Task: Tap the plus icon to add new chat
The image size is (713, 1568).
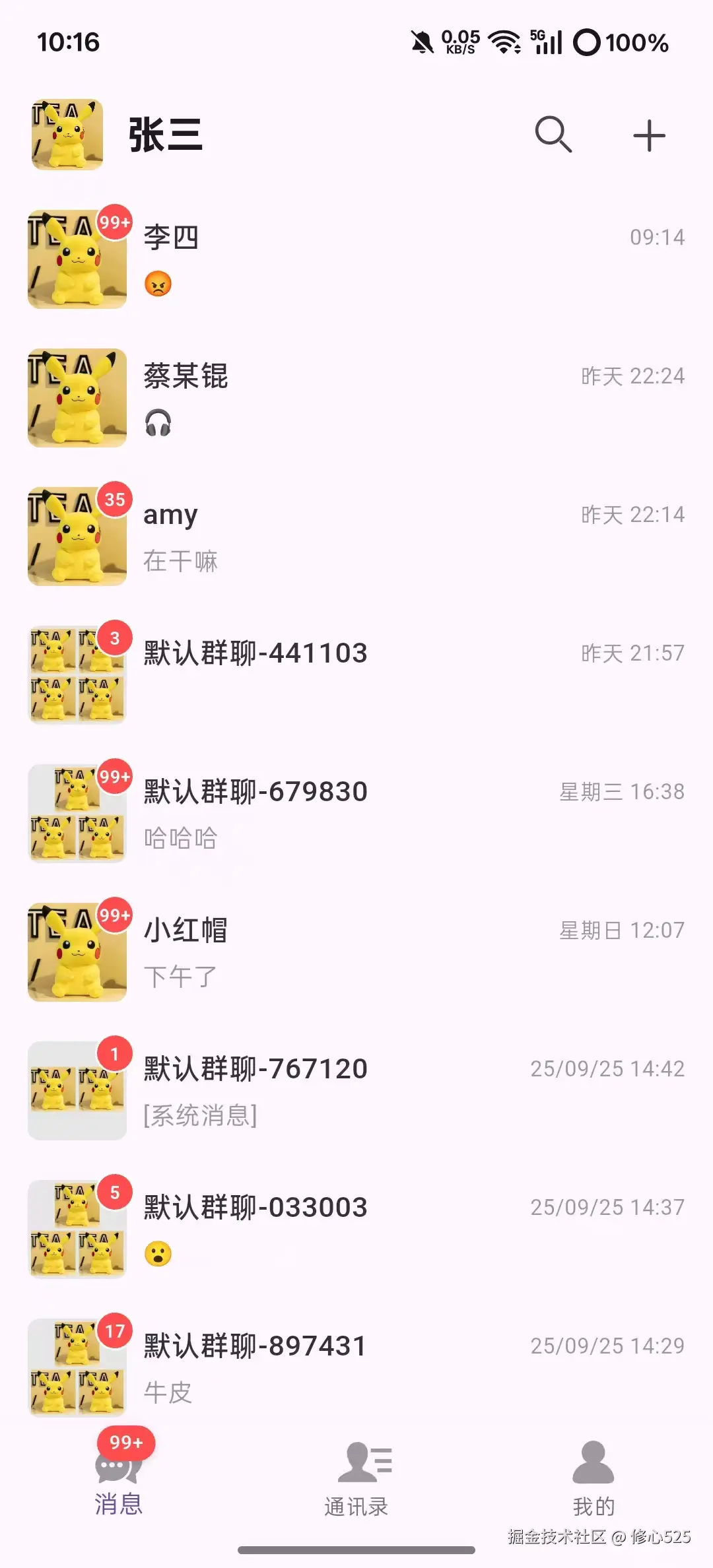Action: tap(650, 134)
